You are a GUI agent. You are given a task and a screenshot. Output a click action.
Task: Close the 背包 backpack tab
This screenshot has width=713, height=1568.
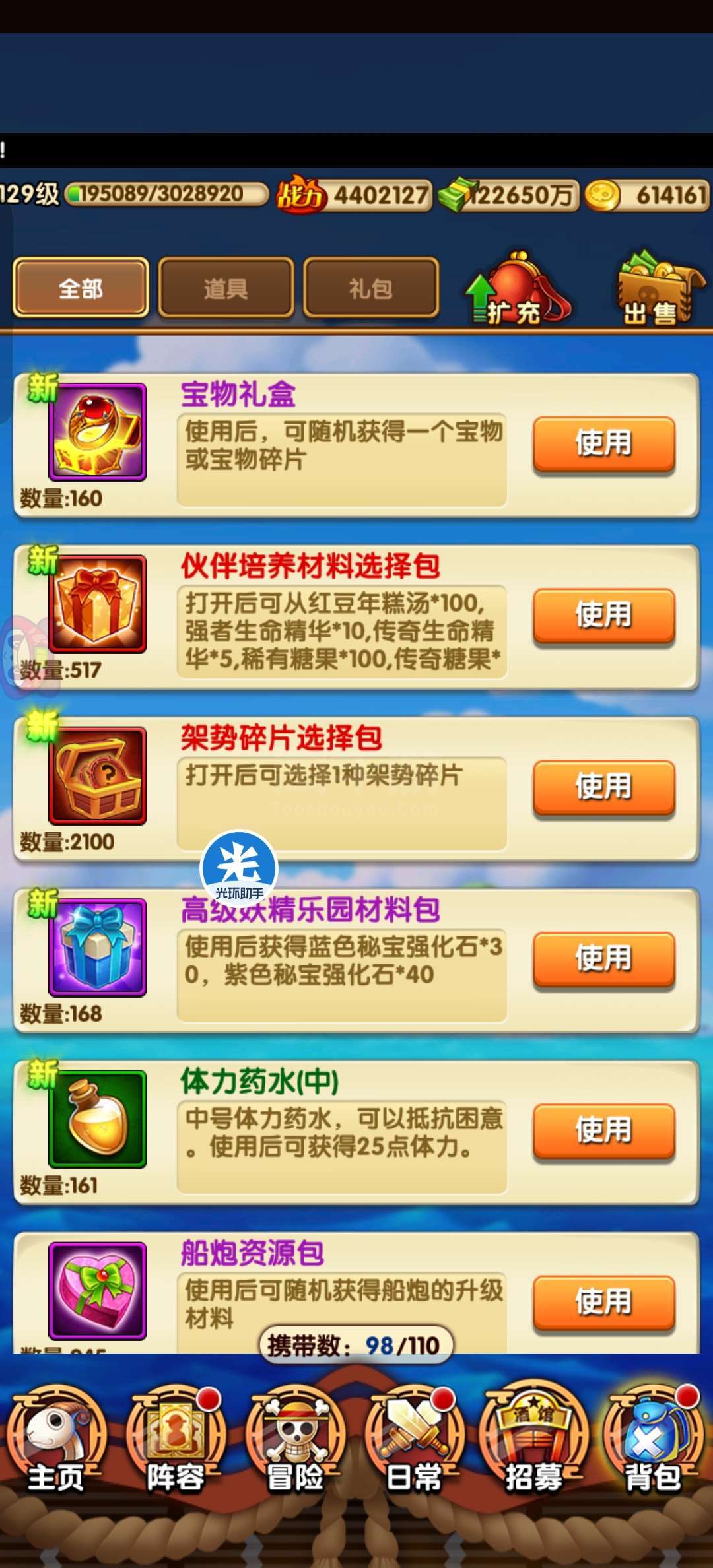653,1440
